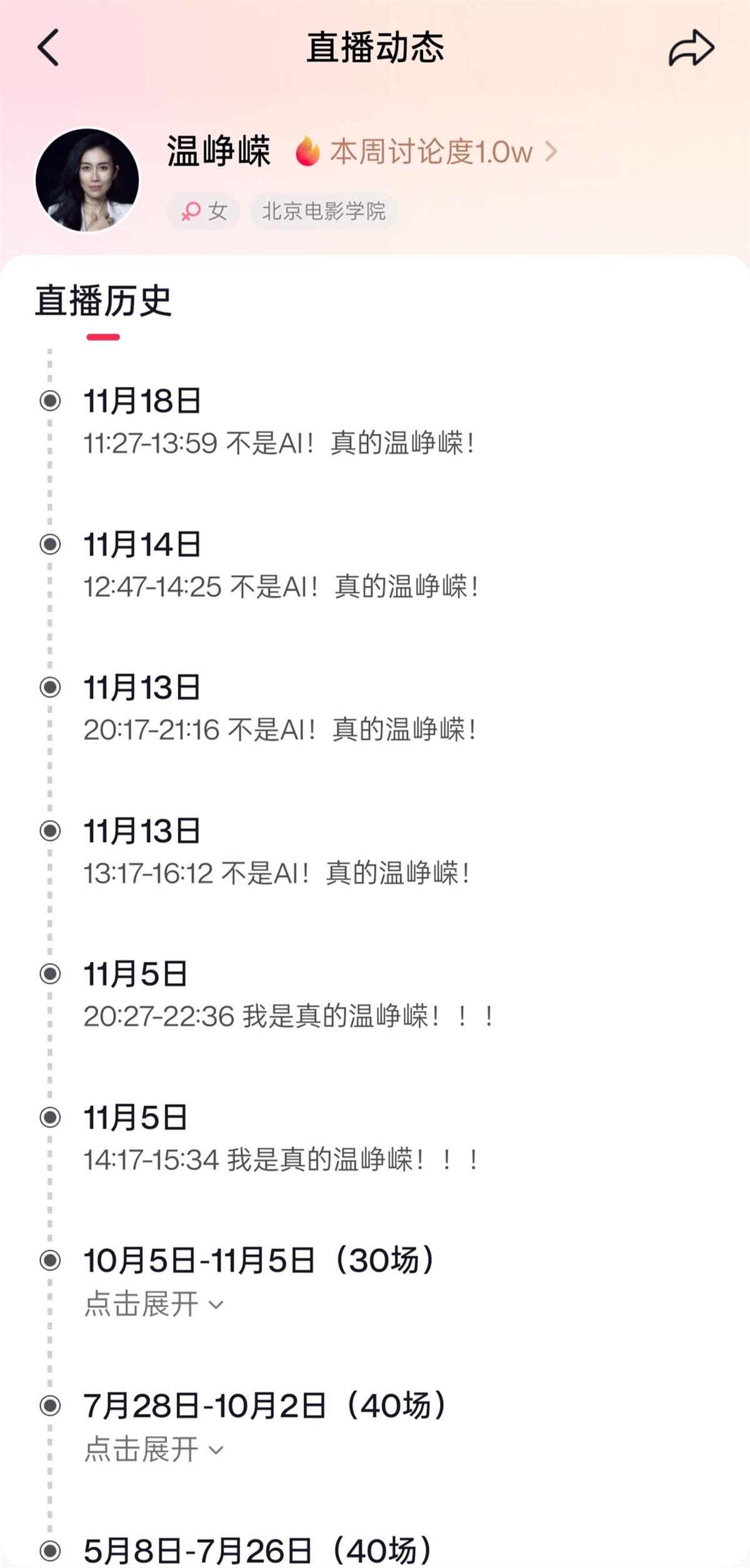Viewport: 750px width, 1568px height.
Task: Open the streamer's profile avatar
Action: point(87,180)
